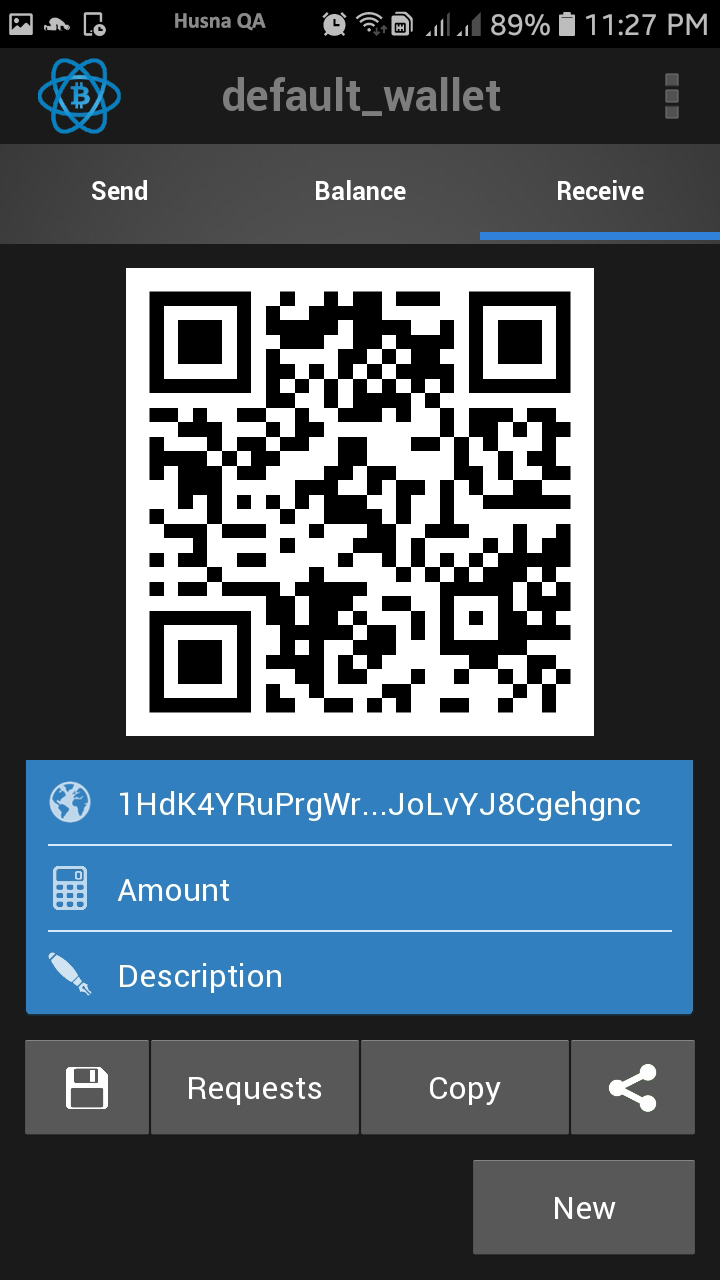
Task: Share the payment request
Action: [633, 1088]
